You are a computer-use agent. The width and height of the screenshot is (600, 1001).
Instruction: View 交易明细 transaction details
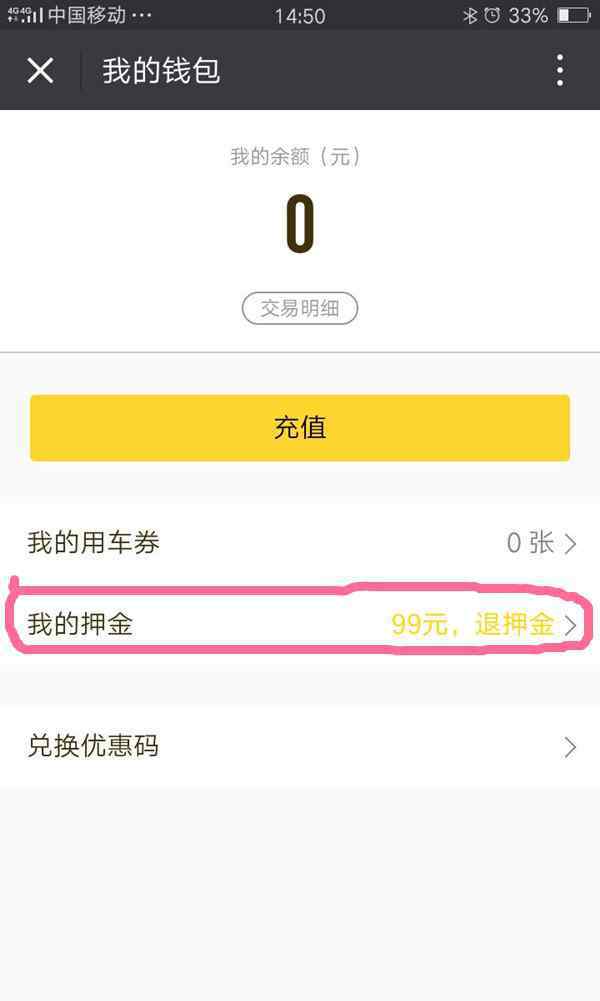coord(299,308)
